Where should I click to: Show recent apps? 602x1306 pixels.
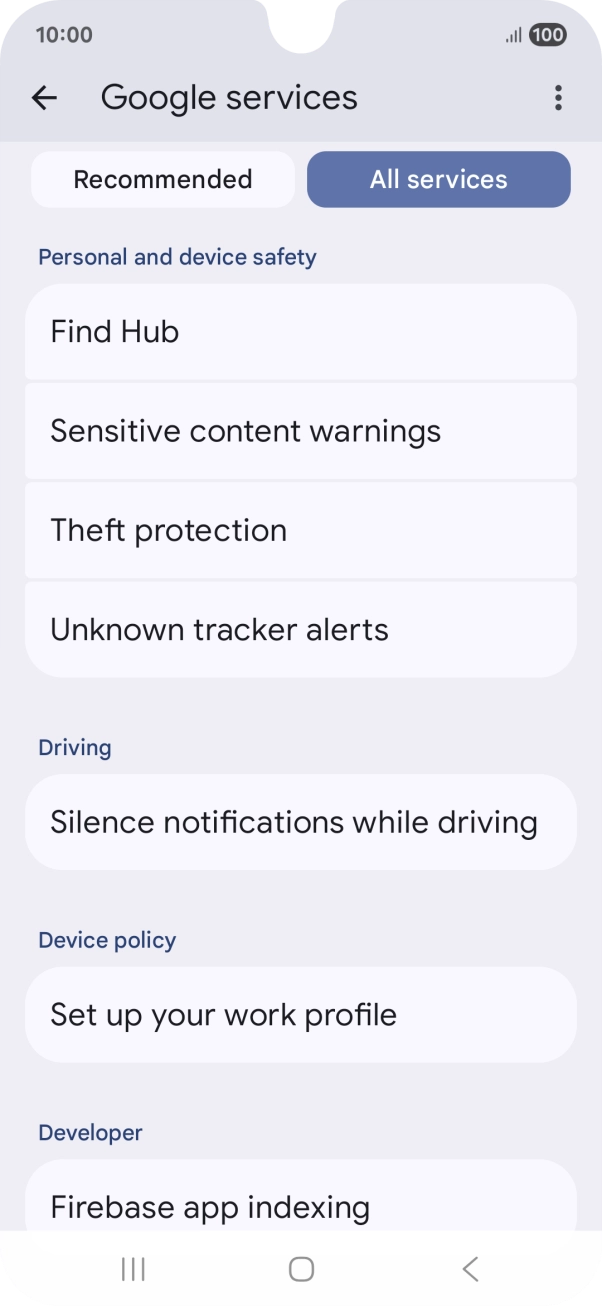133,1269
